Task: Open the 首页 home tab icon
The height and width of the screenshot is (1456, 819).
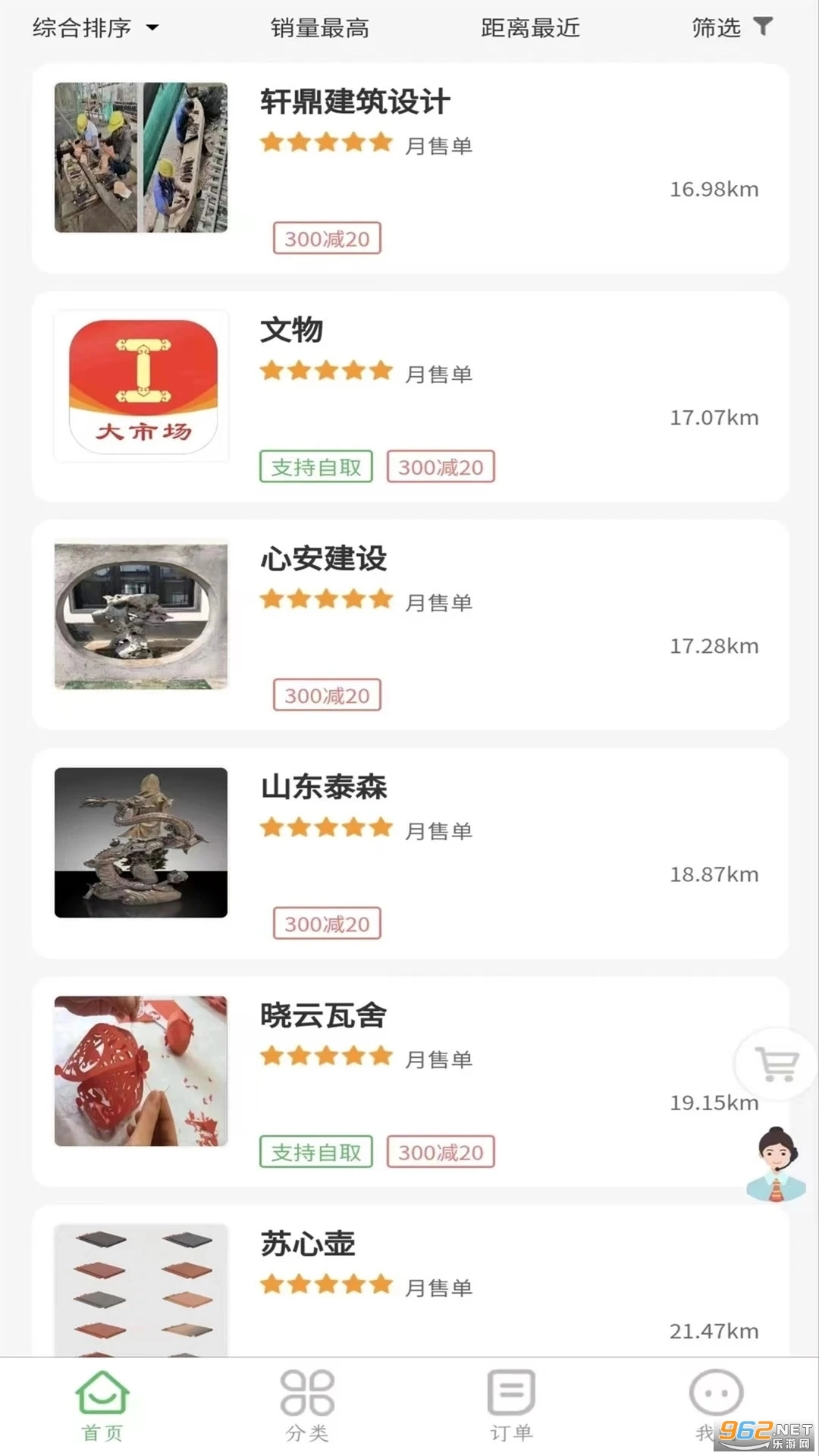Action: [102, 1395]
